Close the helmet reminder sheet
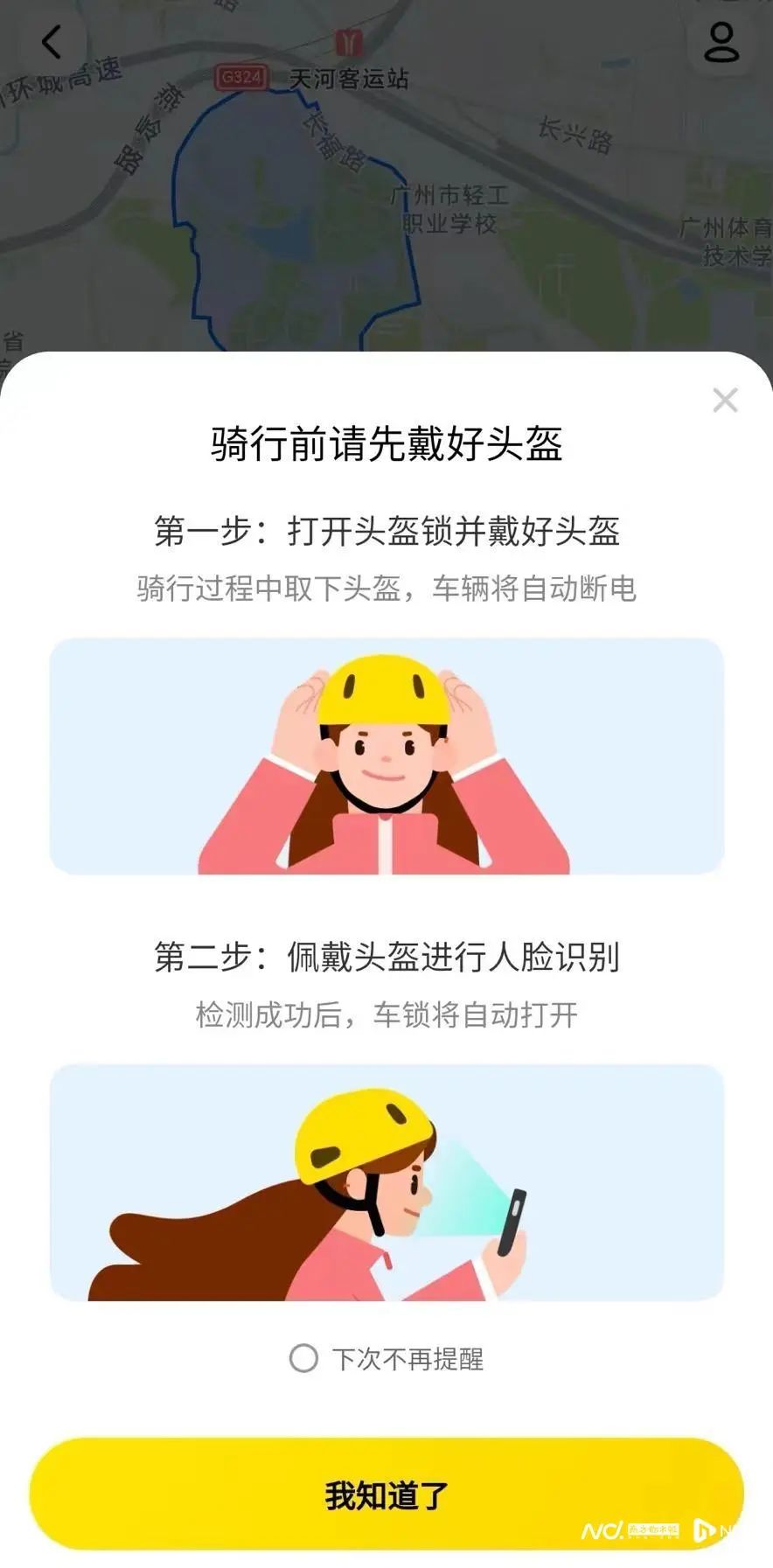This screenshot has height=1568, width=773. (725, 401)
